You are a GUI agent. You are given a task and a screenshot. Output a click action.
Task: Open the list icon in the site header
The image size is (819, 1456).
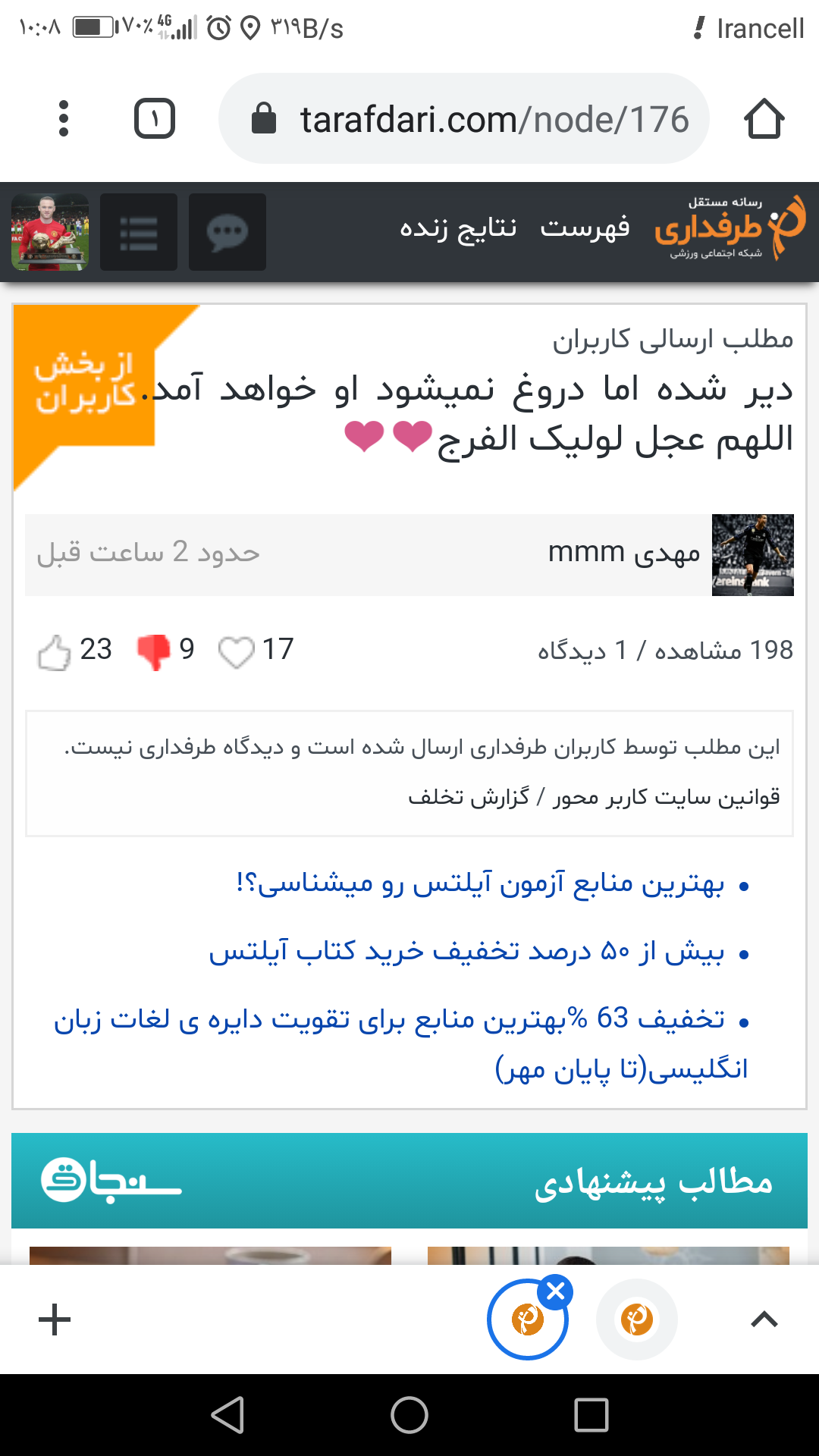point(139,232)
